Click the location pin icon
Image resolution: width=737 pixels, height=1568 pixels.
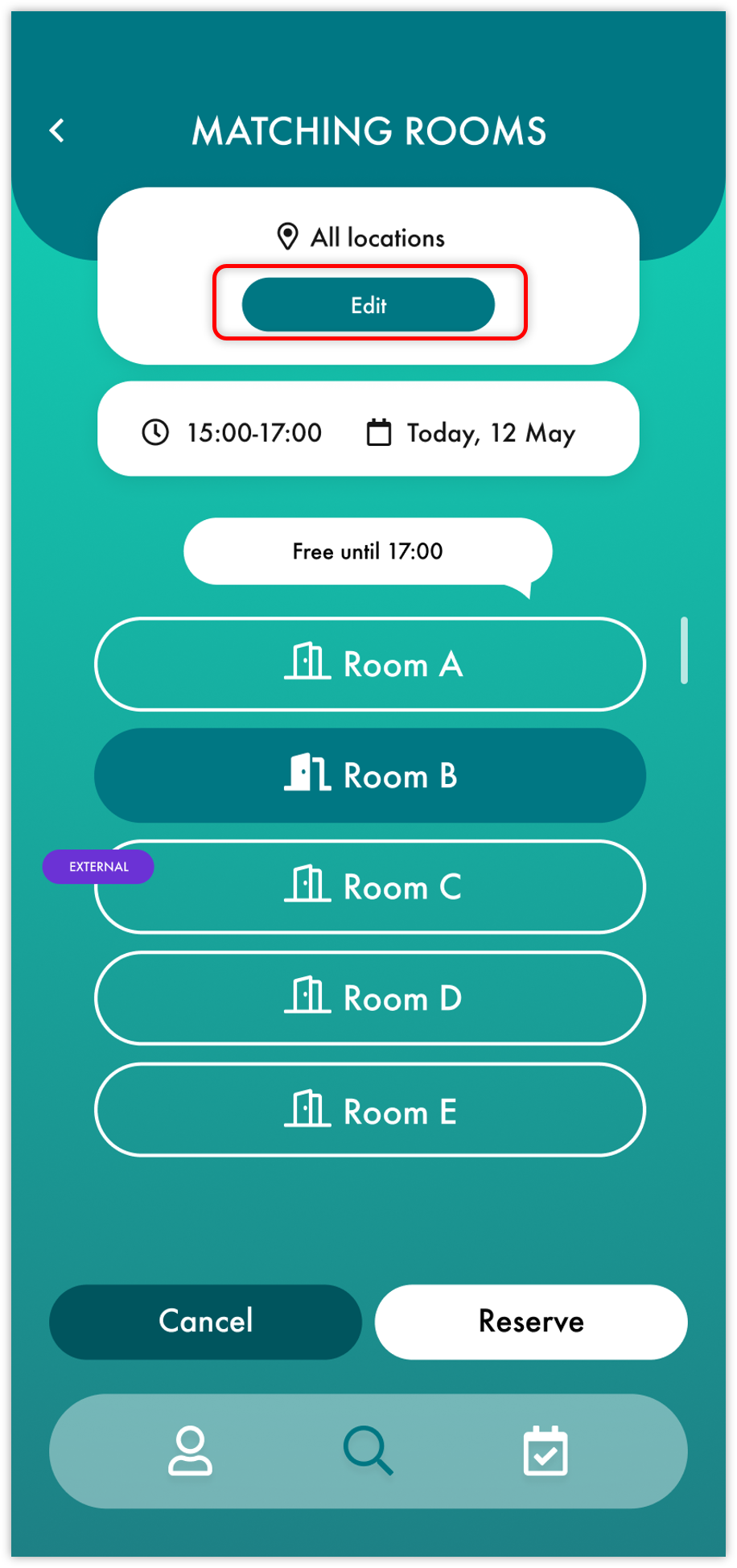pyautogui.click(x=287, y=236)
